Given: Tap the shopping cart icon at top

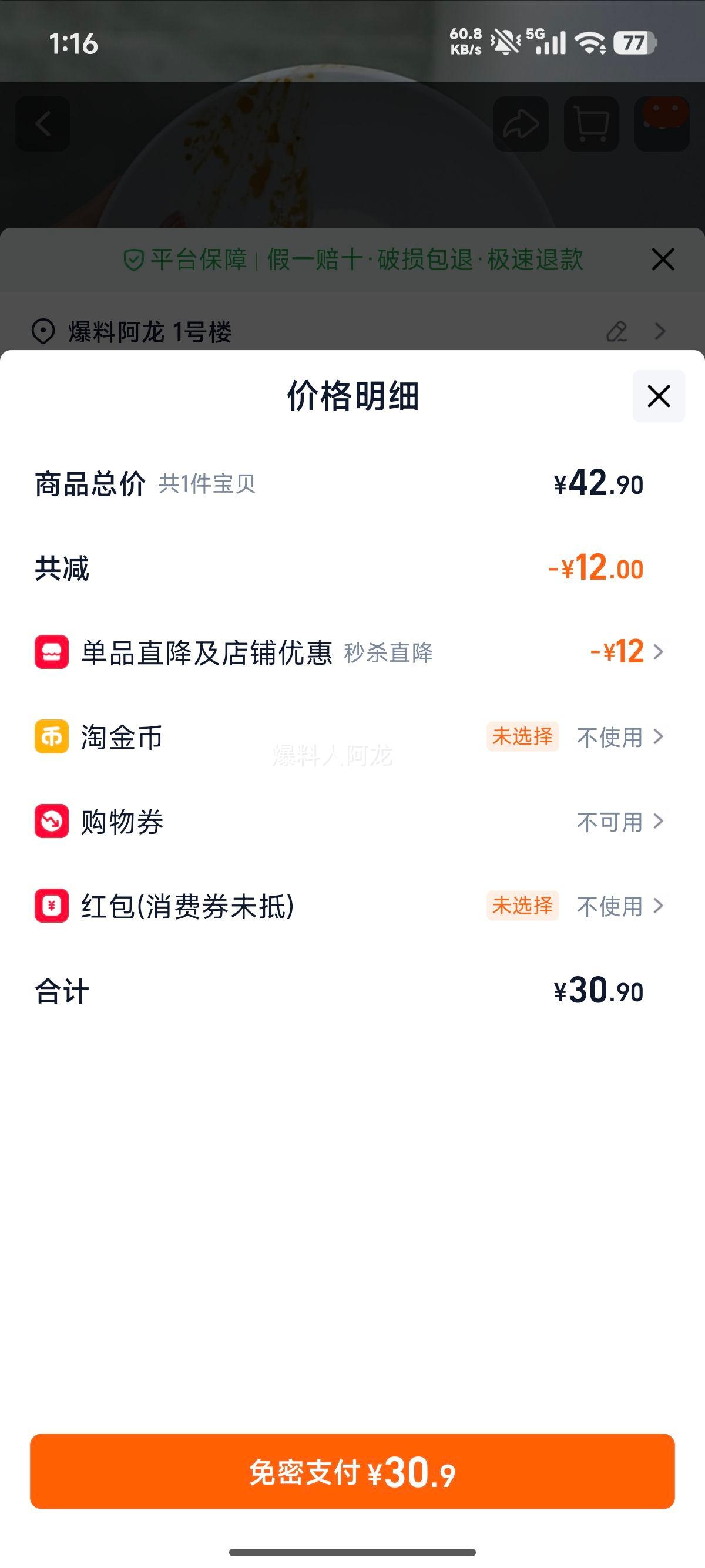Looking at the screenshot, I should tap(591, 124).
